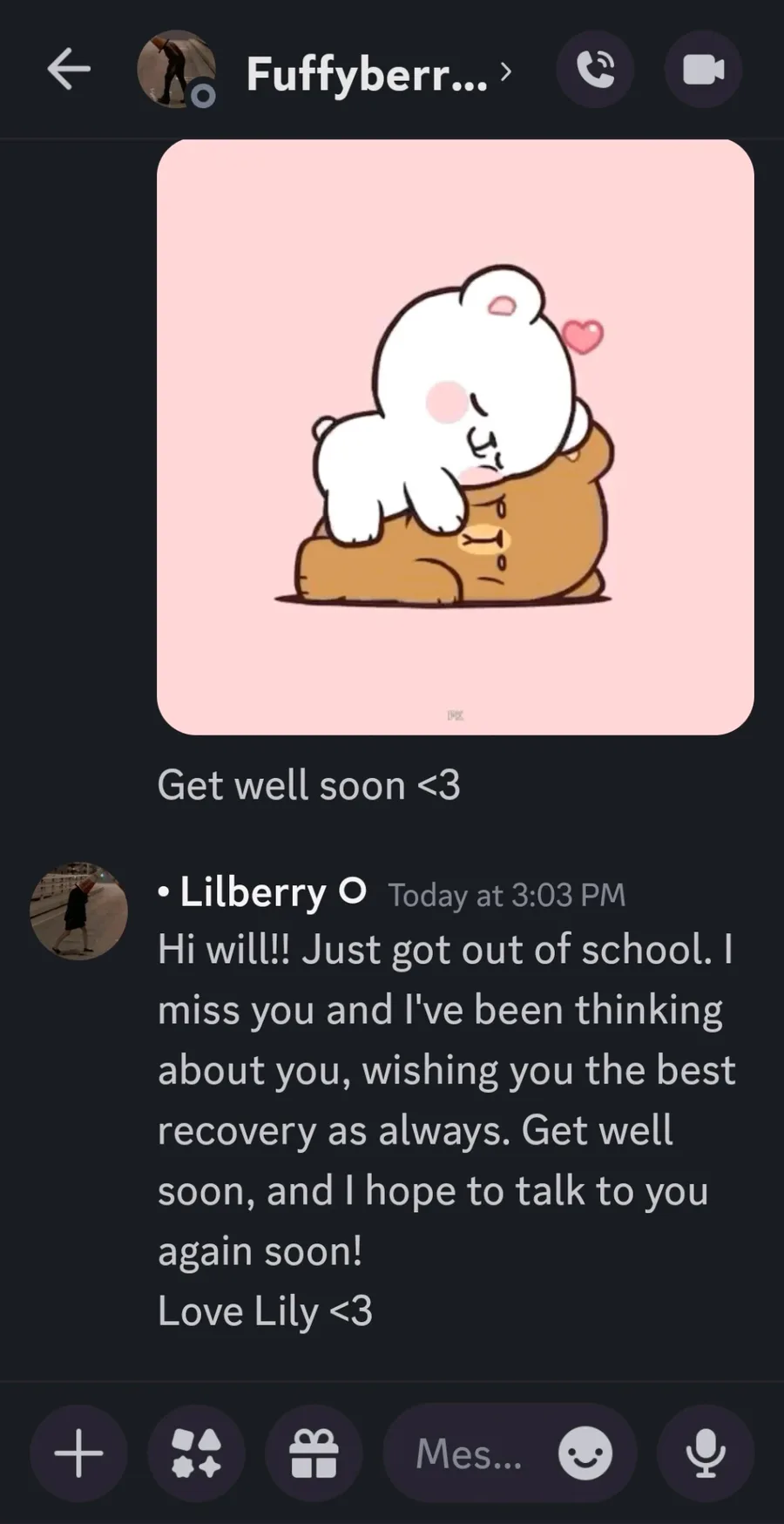Tap Lilberry's avatar beside the message
784x1524 pixels.
(79, 911)
